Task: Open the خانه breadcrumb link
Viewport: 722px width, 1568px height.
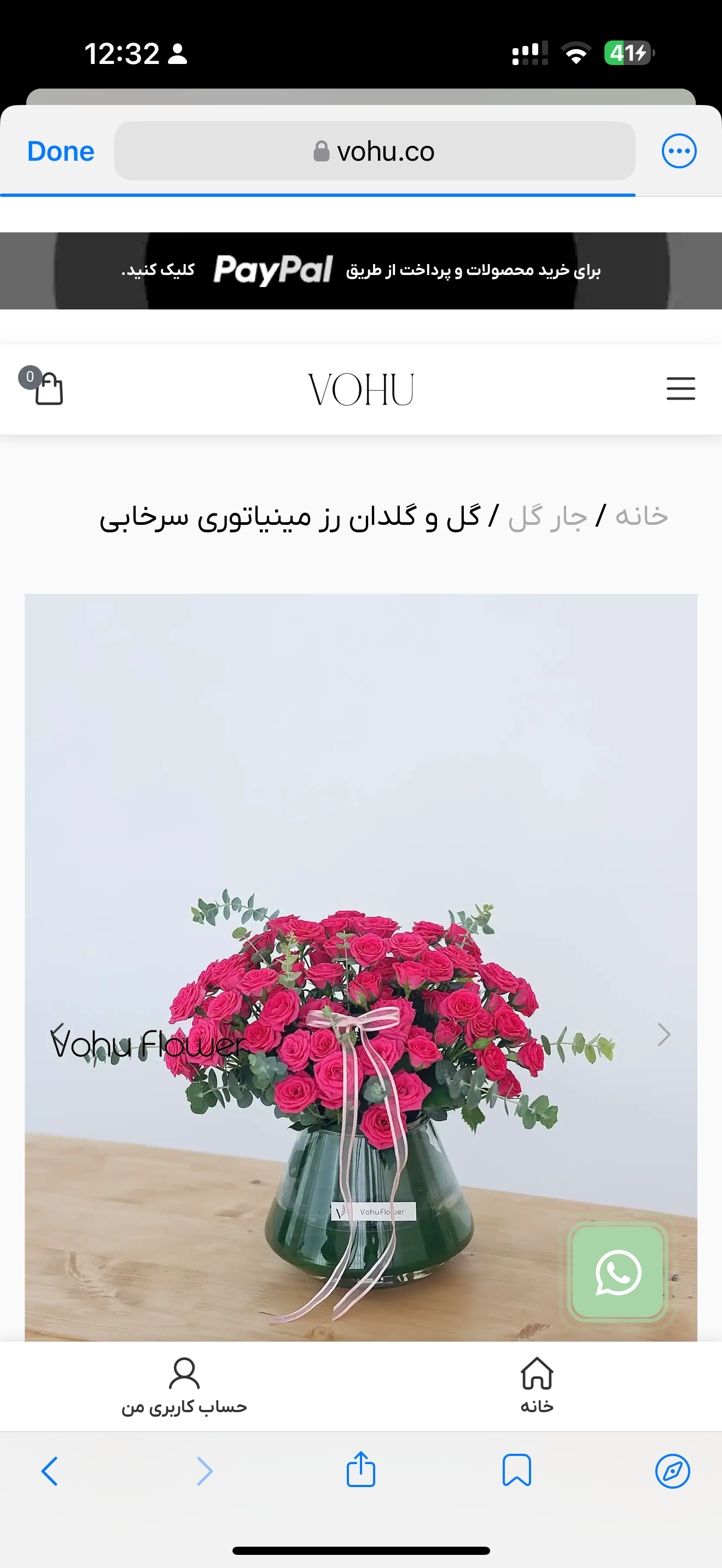Action: 641,516
